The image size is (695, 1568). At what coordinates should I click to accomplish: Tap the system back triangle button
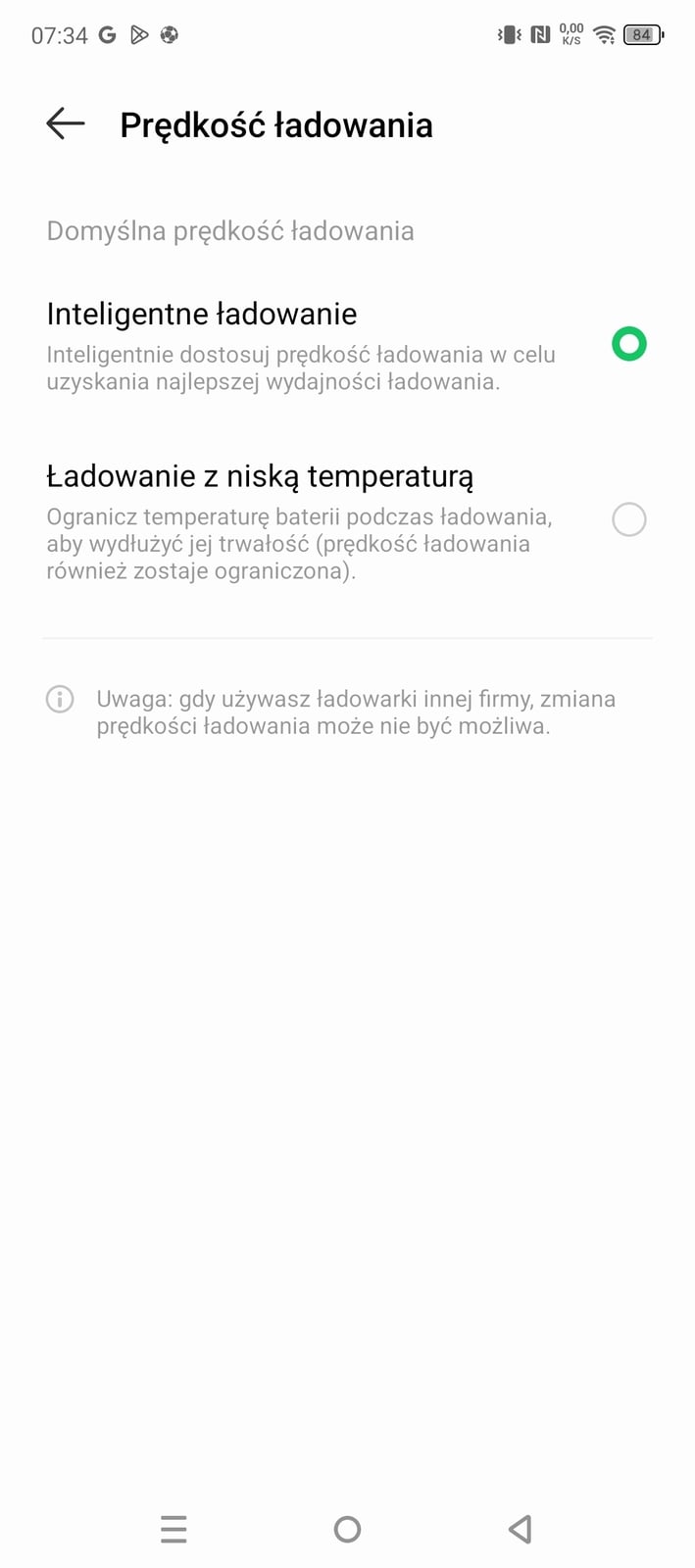coord(521,1529)
